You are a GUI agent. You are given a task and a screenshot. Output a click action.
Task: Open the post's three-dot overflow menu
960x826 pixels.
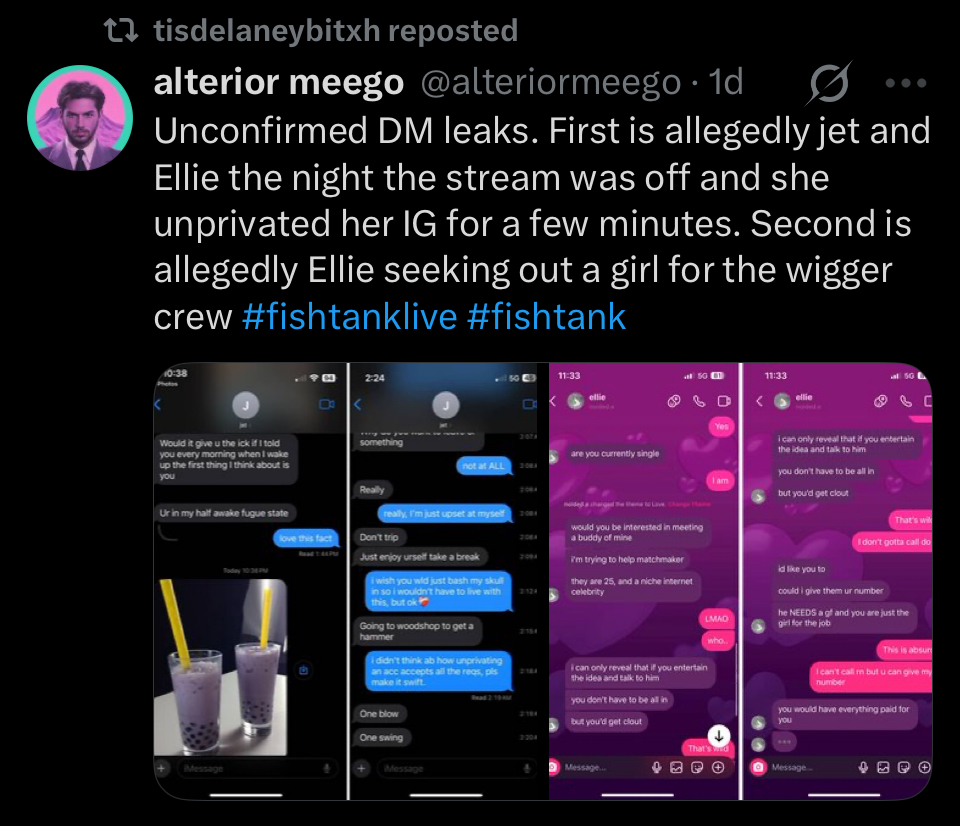[905, 83]
